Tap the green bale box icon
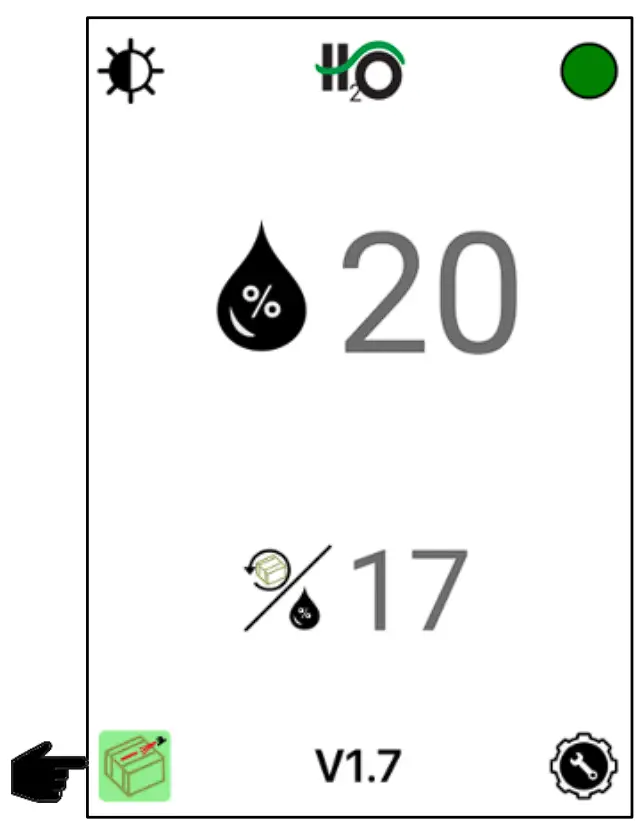This screenshot has width=640, height=822. [135, 766]
